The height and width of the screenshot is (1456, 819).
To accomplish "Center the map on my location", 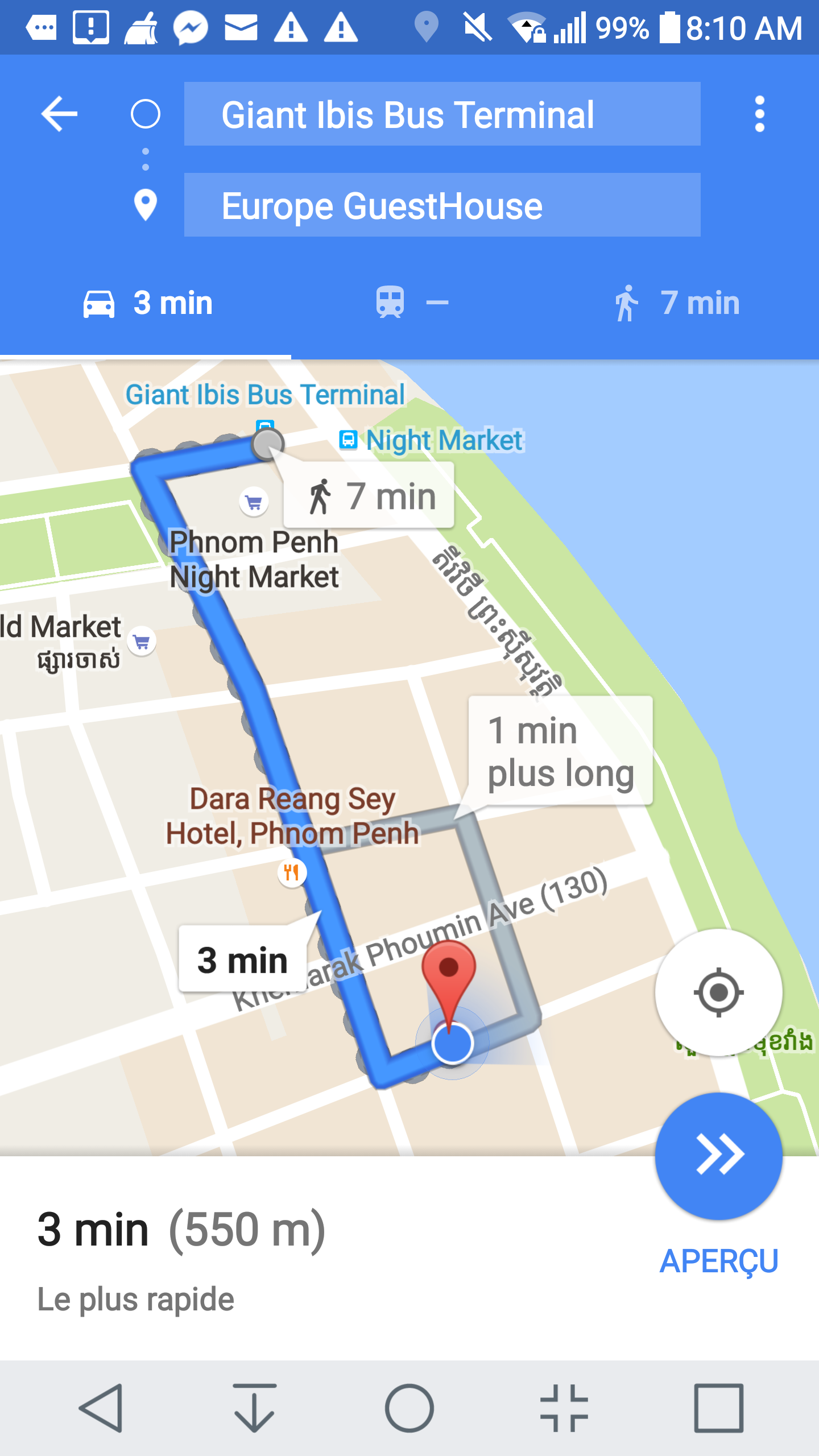I will point(718,992).
